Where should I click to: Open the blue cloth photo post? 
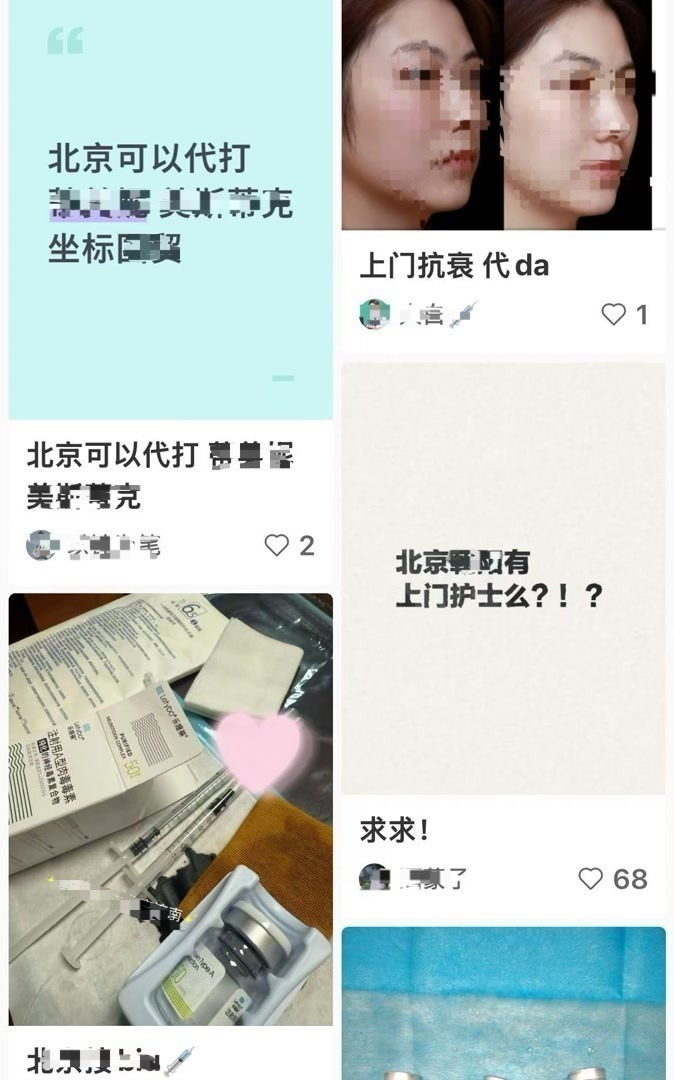pos(503,1005)
